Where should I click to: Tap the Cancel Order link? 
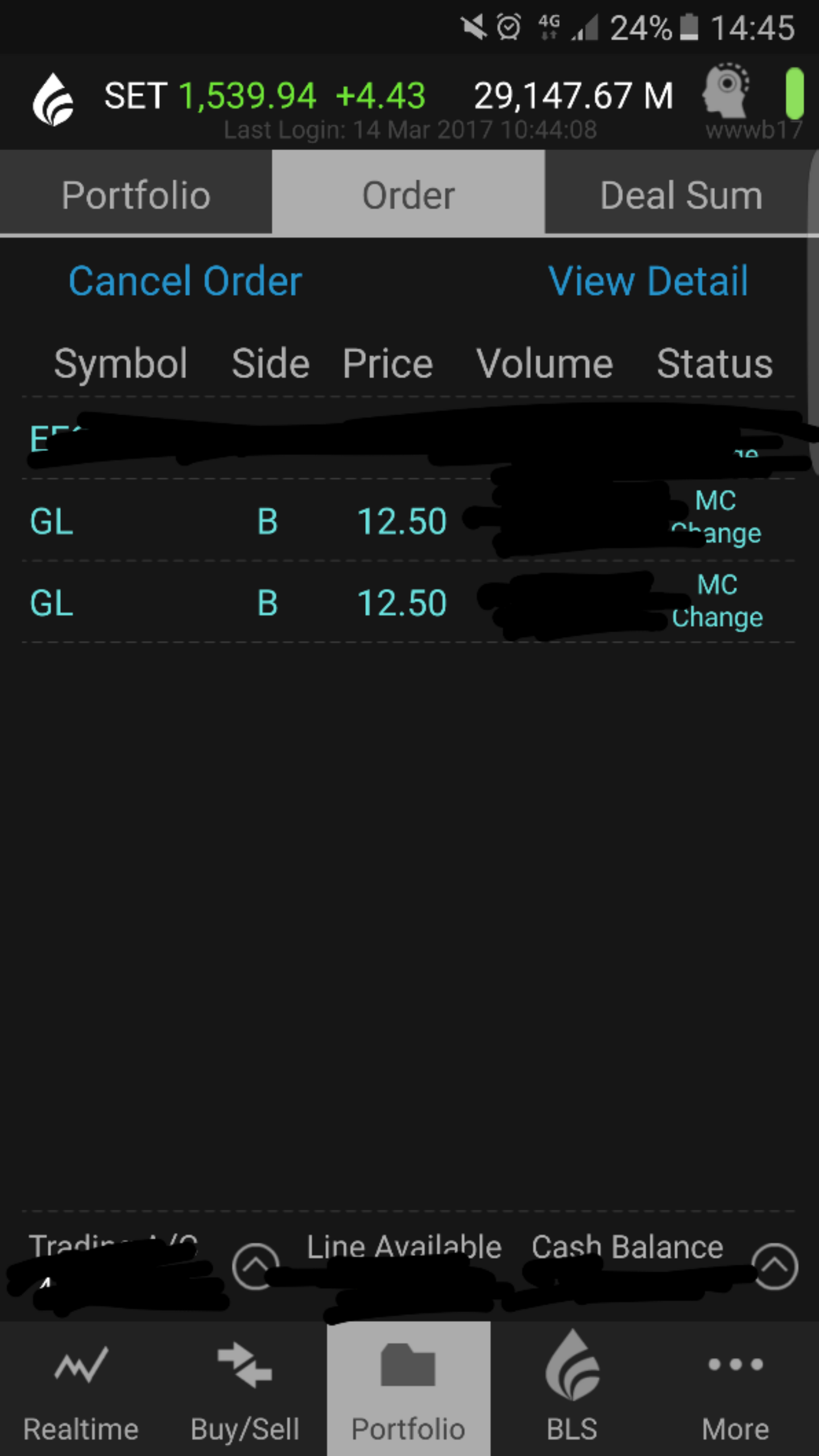(185, 281)
